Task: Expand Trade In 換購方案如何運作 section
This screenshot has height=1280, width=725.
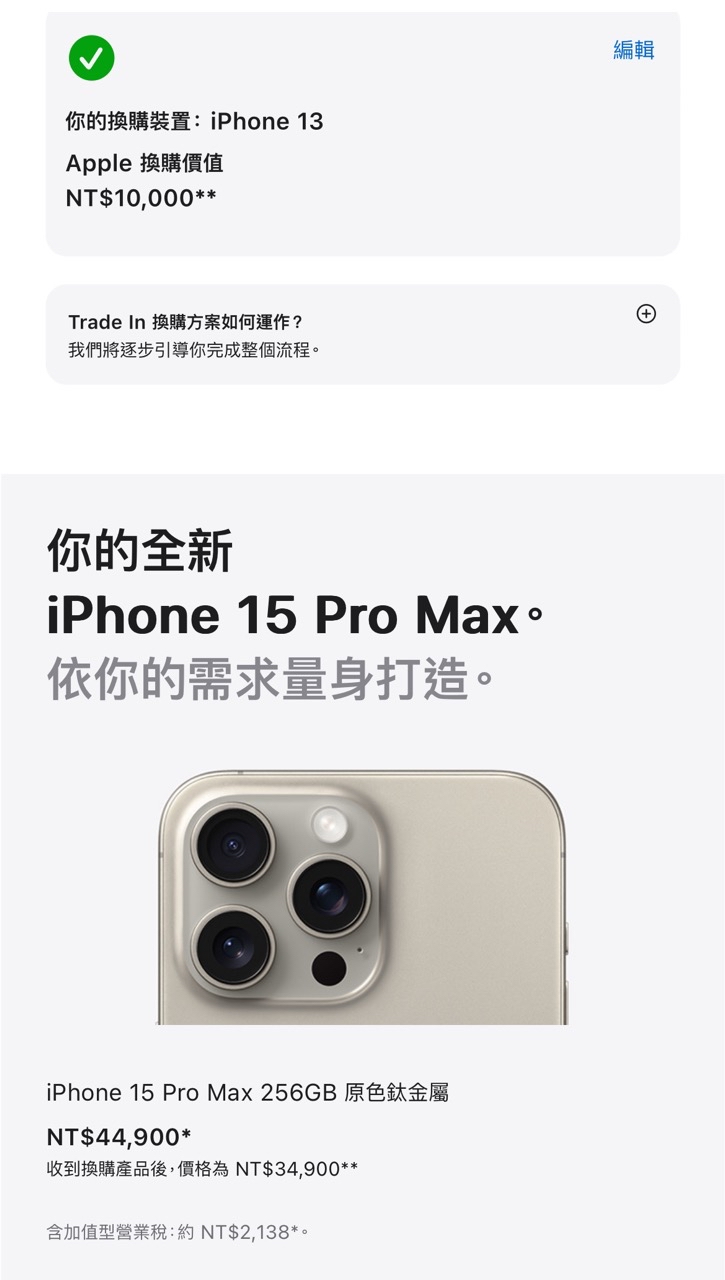Action: [x=646, y=314]
